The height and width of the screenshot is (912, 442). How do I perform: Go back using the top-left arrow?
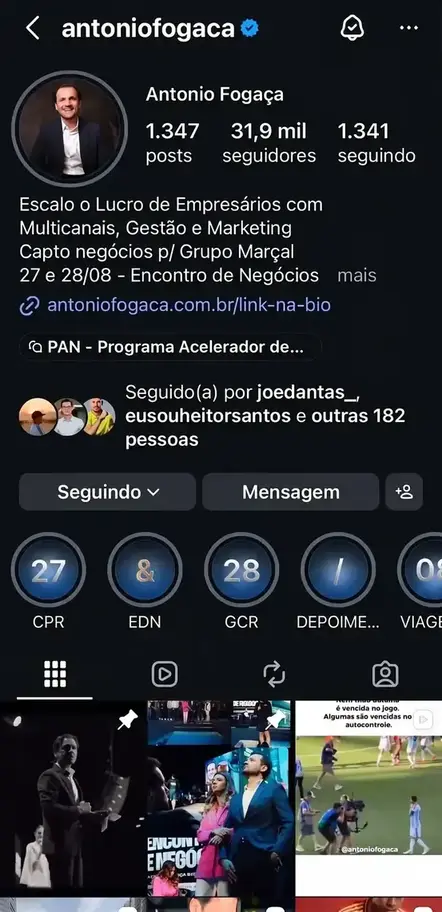[x=33, y=28]
